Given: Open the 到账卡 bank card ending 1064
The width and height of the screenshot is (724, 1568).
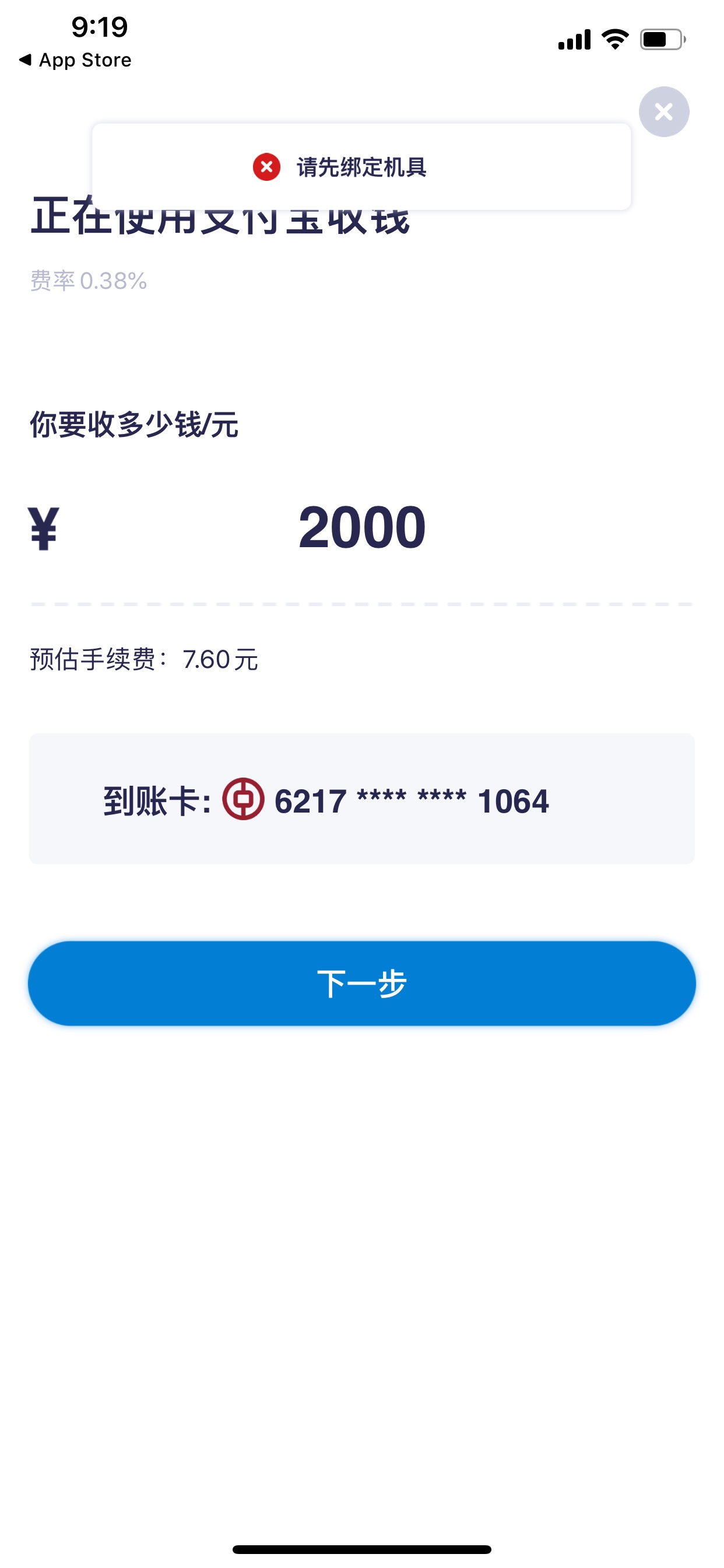Looking at the screenshot, I should 362,799.
